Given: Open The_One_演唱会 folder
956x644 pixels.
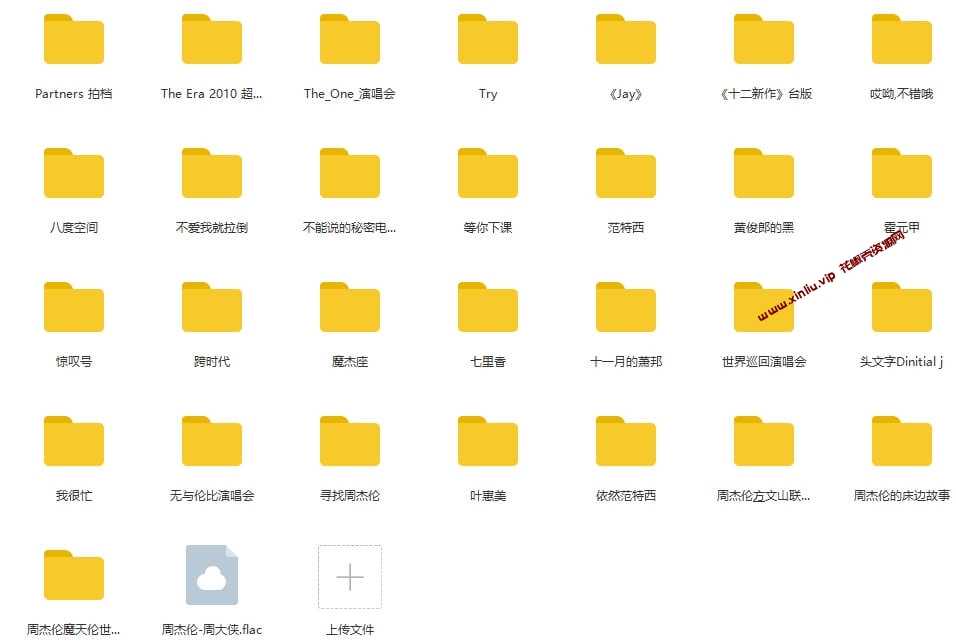Looking at the screenshot, I should [350, 41].
